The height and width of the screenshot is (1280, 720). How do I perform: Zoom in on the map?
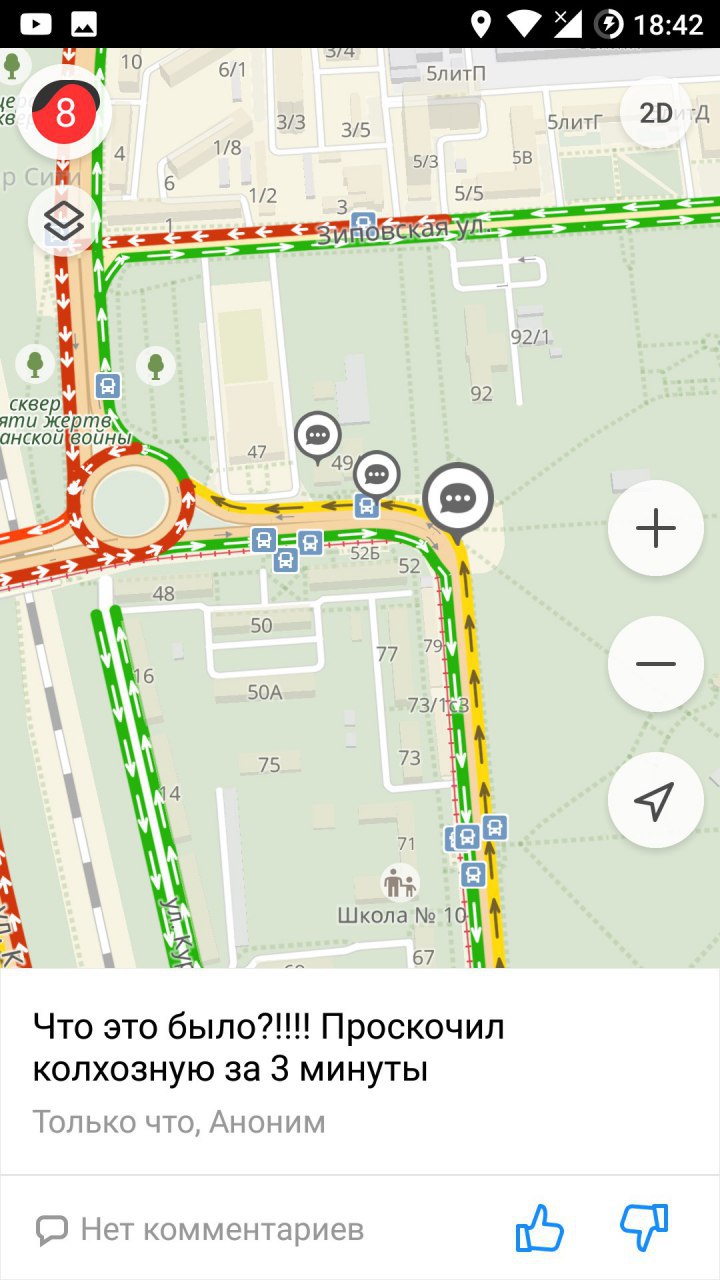(x=656, y=528)
